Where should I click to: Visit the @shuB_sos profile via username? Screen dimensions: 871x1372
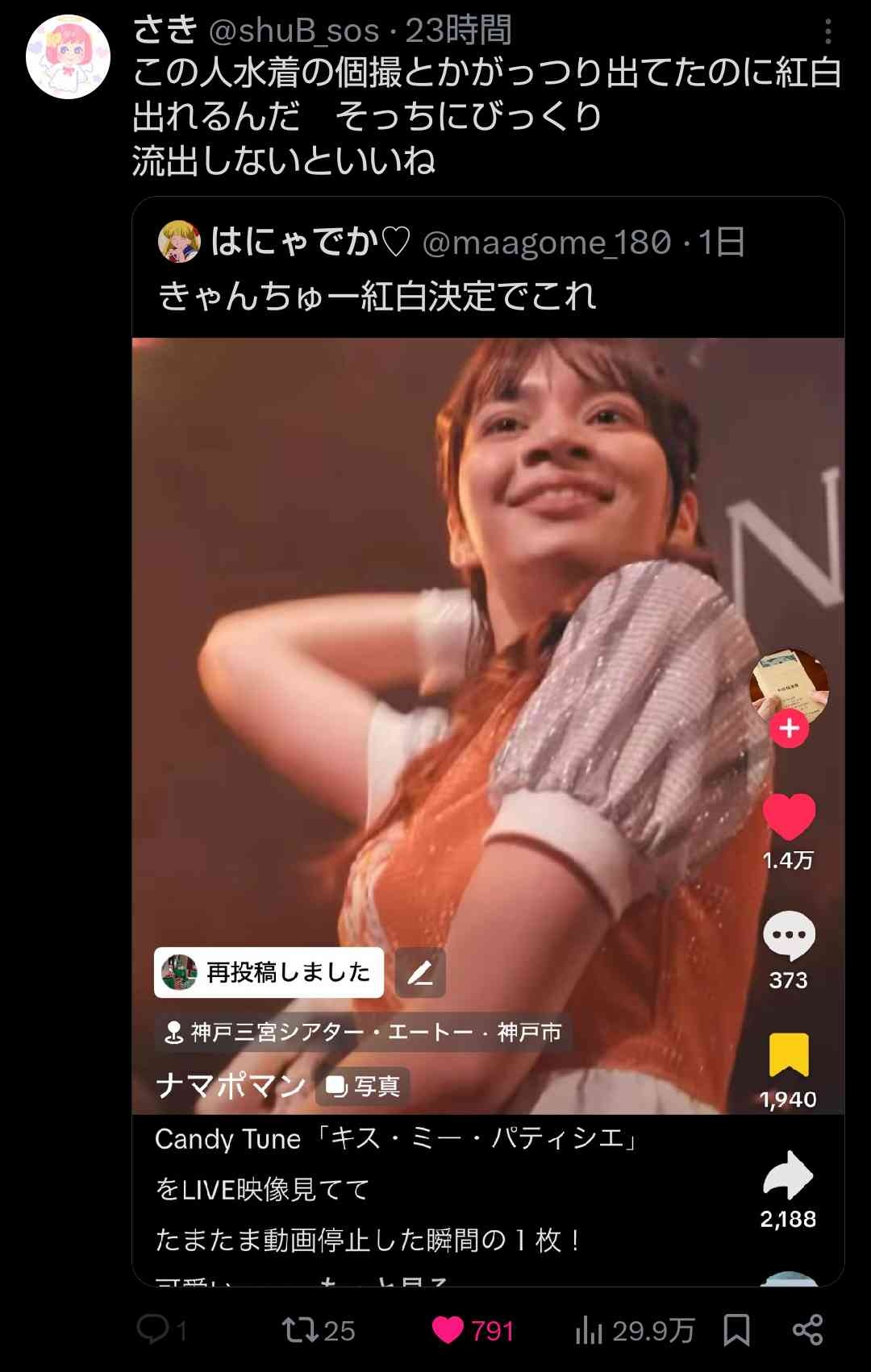pos(294,31)
